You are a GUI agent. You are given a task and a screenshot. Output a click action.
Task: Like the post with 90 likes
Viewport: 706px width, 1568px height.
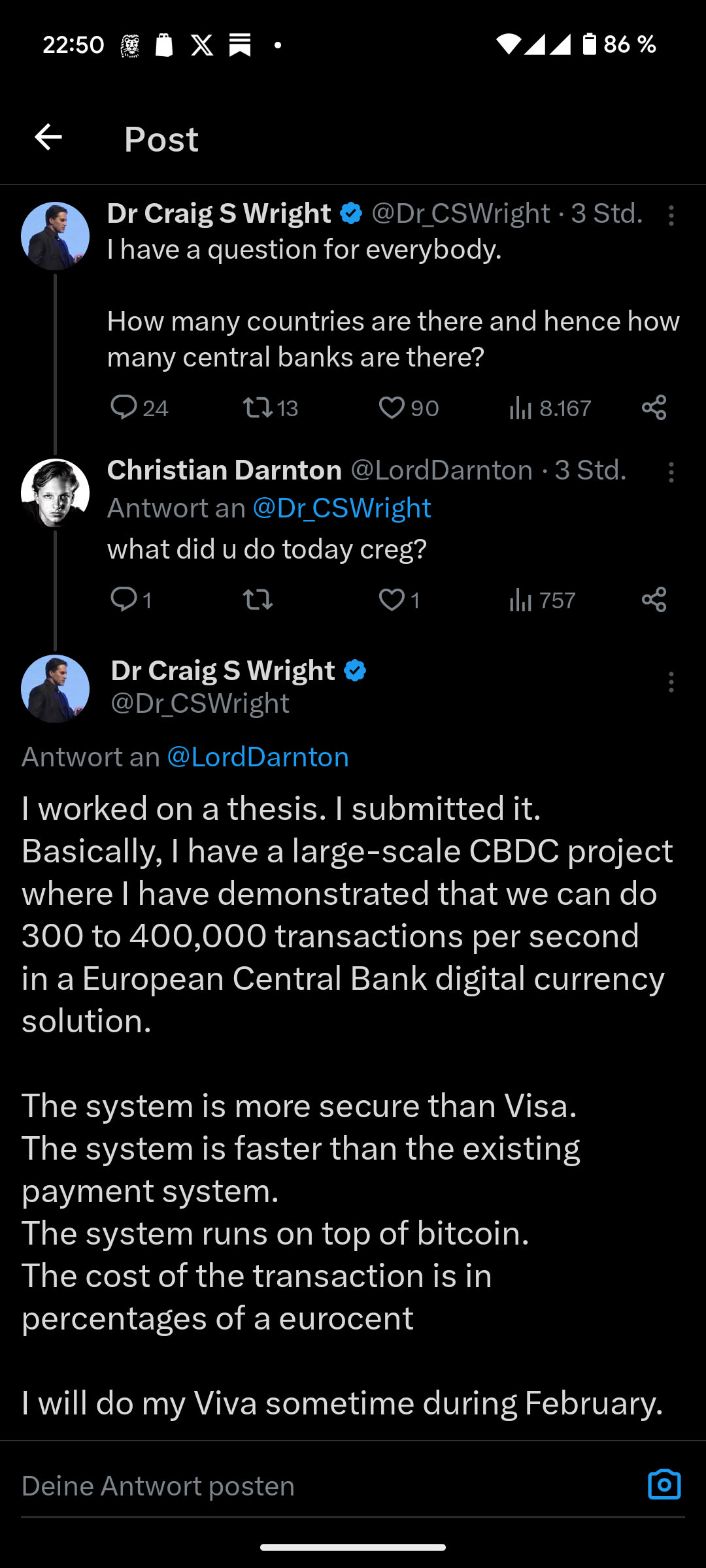coord(392,408)
